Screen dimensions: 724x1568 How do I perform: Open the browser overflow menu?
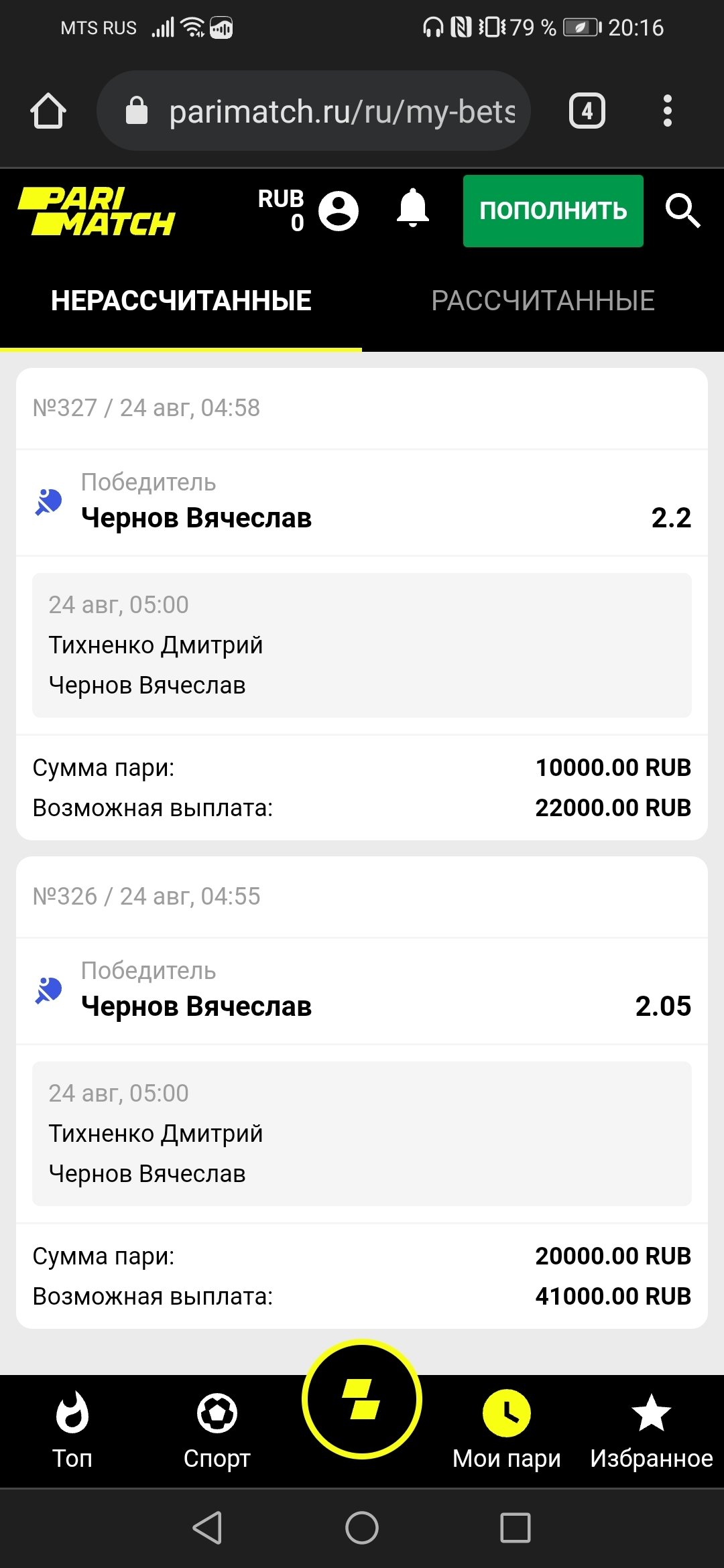[667, 111]
